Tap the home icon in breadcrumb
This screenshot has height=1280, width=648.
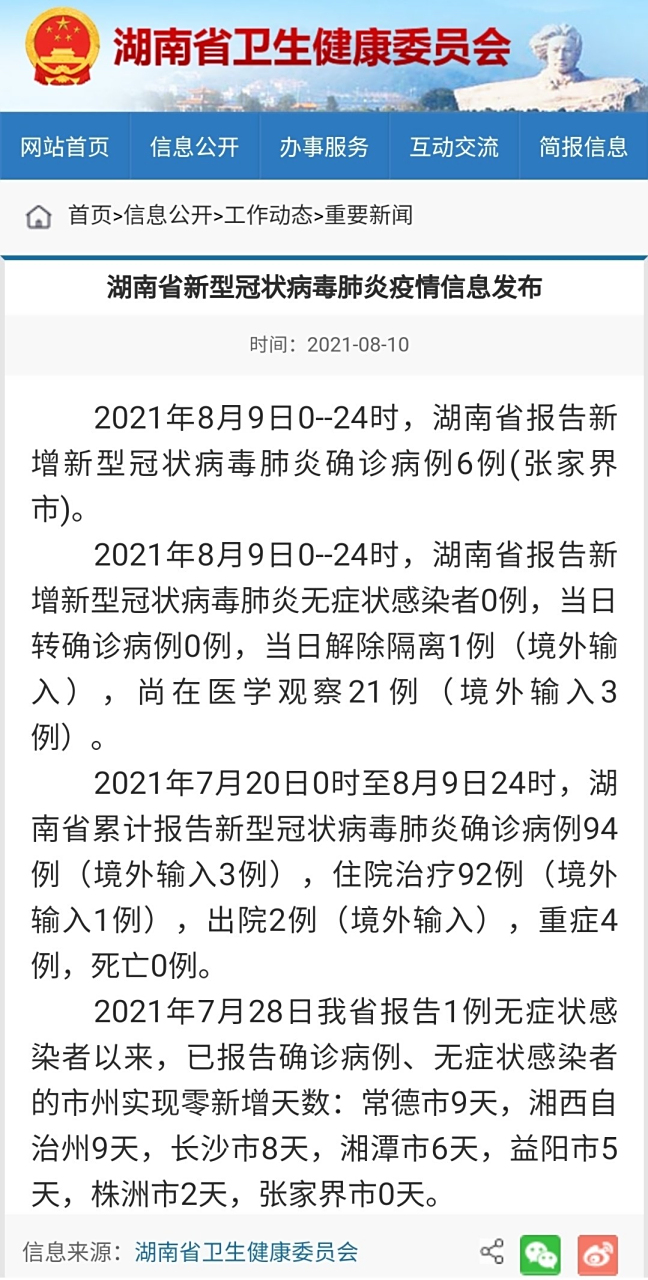(38, 216)
